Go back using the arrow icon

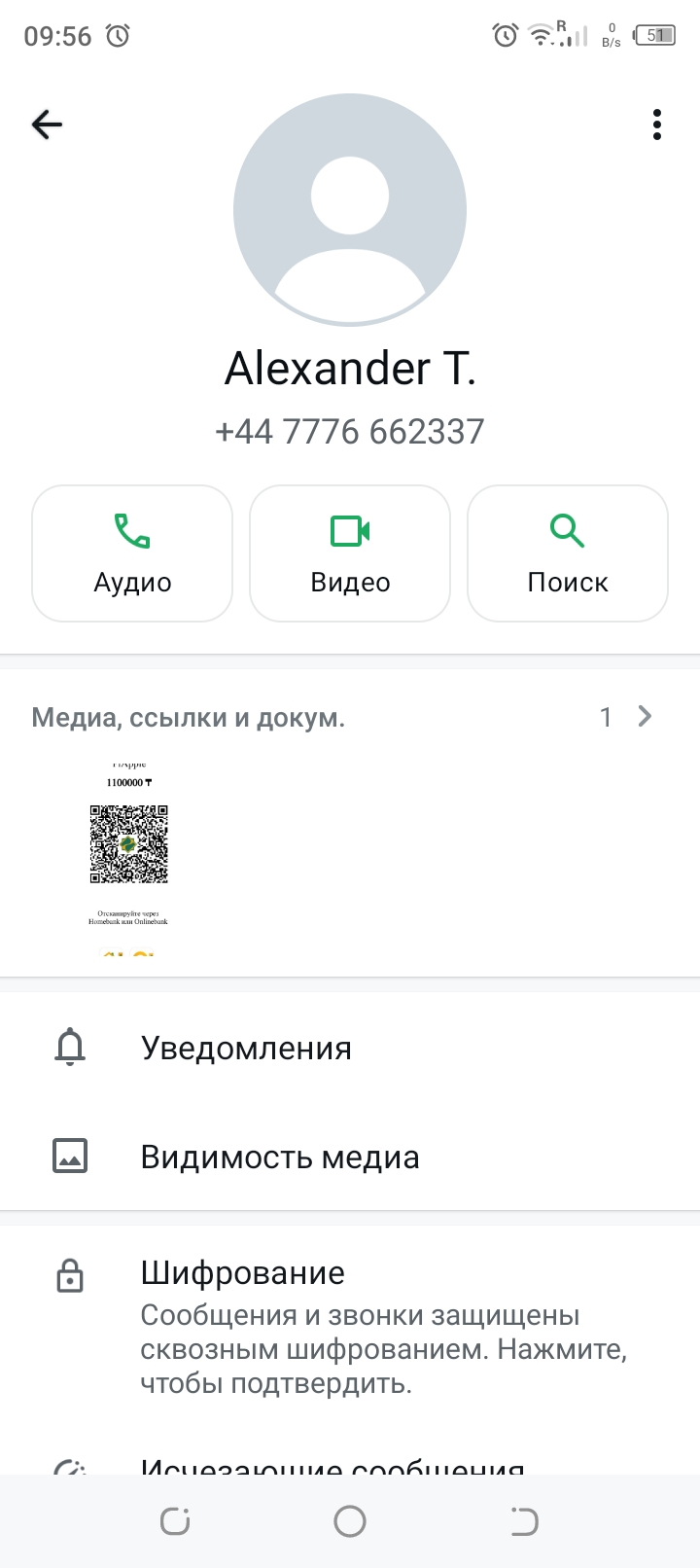click(x=47, y=125)
